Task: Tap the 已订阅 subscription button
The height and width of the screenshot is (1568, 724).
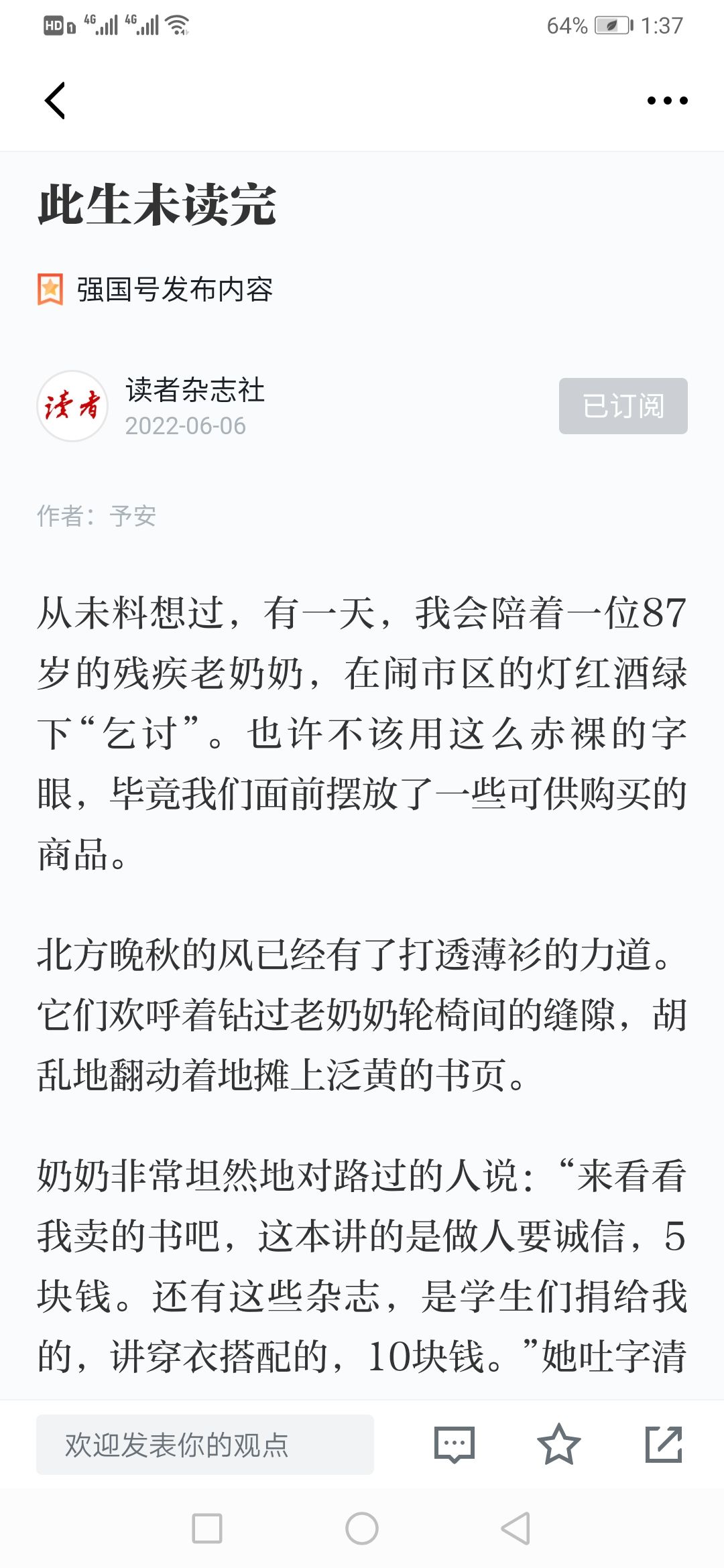Action: (623, 406)
